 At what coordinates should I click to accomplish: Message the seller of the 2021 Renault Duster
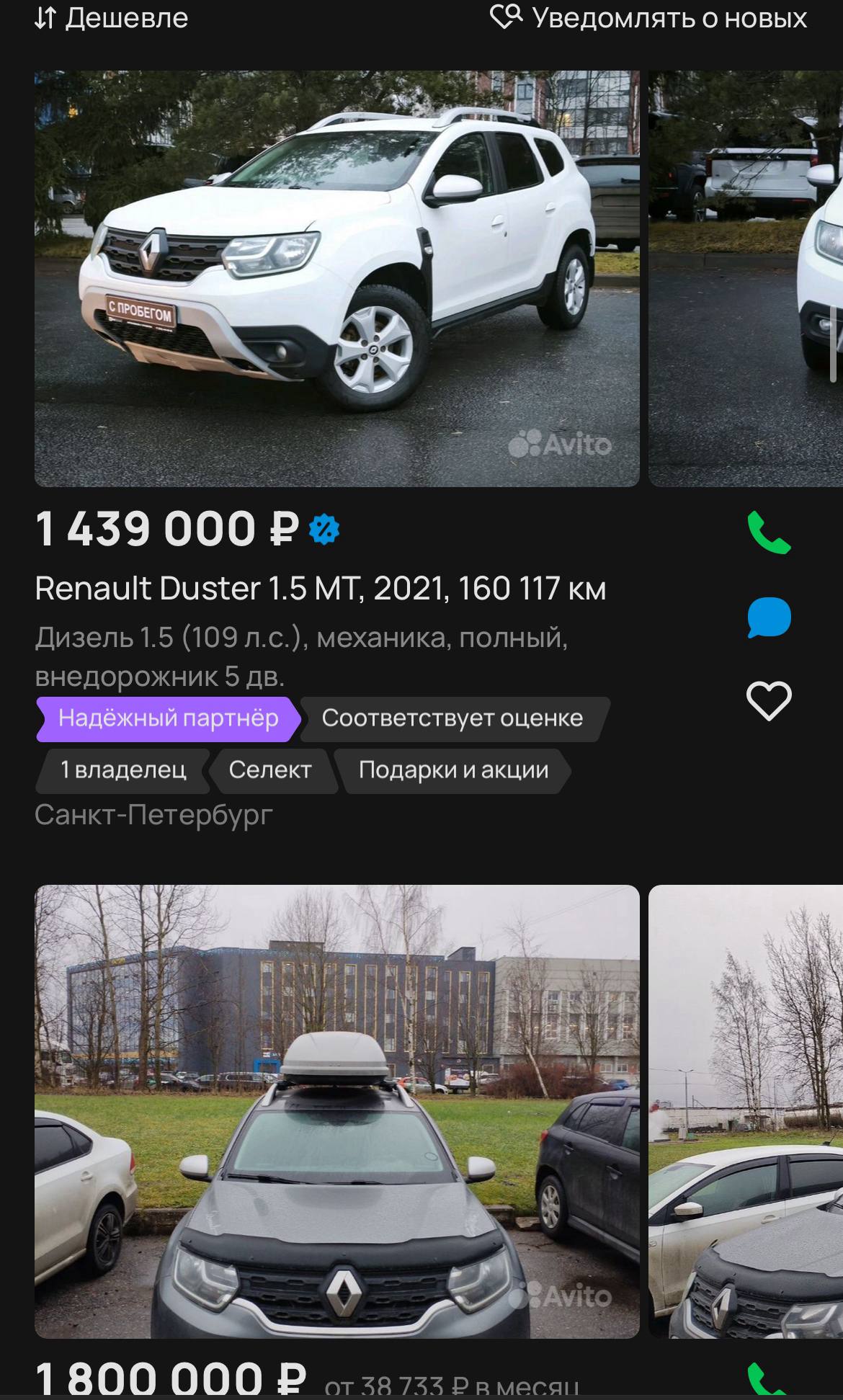click(x=769, y=617)
